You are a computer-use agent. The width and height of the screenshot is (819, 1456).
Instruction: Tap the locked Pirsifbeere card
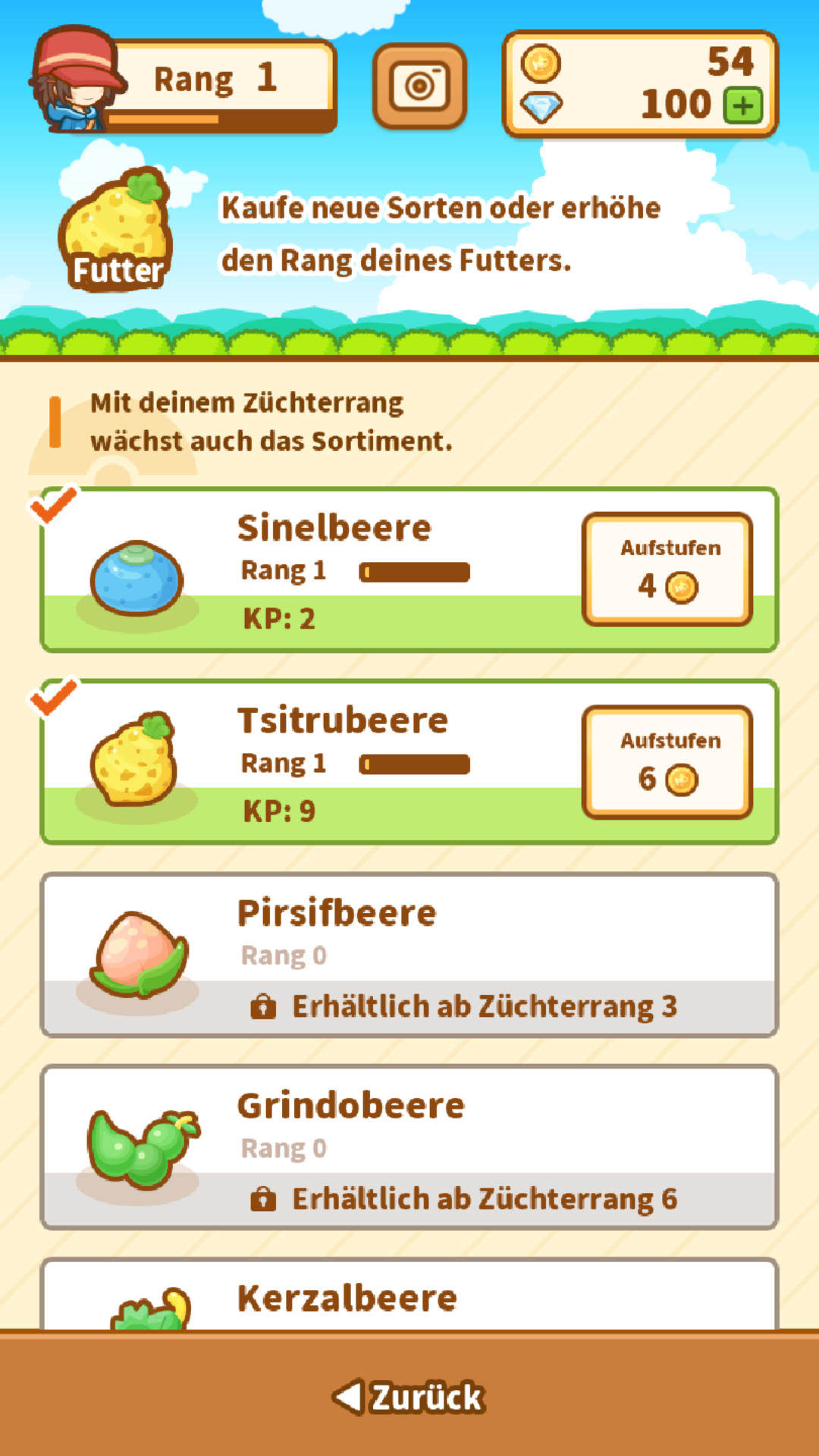coord(409,955)
